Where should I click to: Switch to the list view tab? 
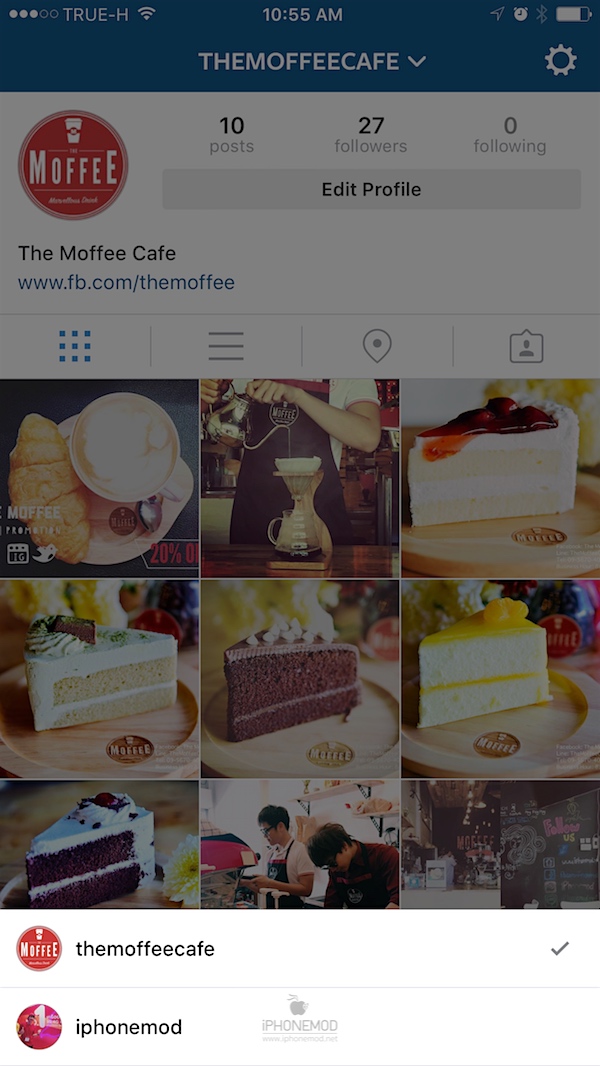226,346
